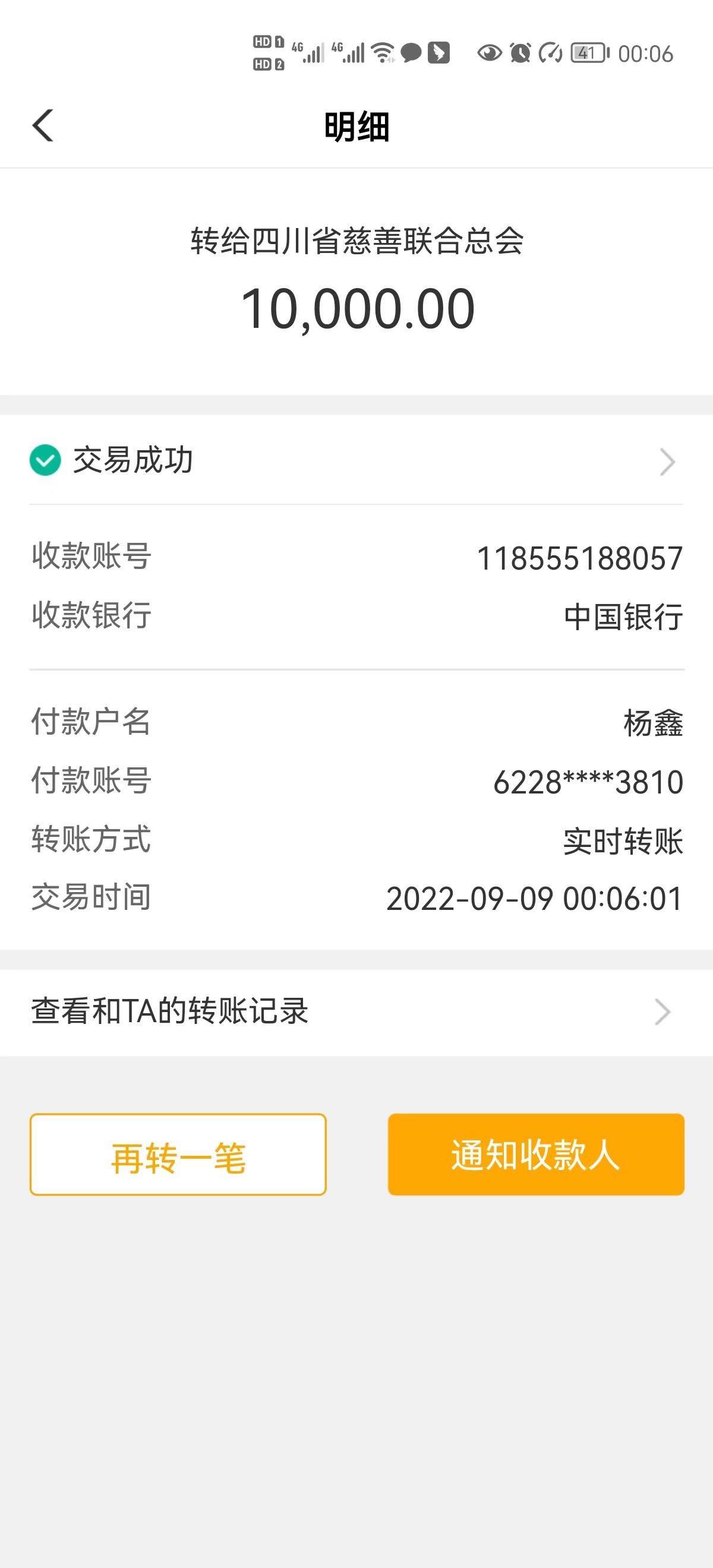Go back from the 明细 page

43,126
